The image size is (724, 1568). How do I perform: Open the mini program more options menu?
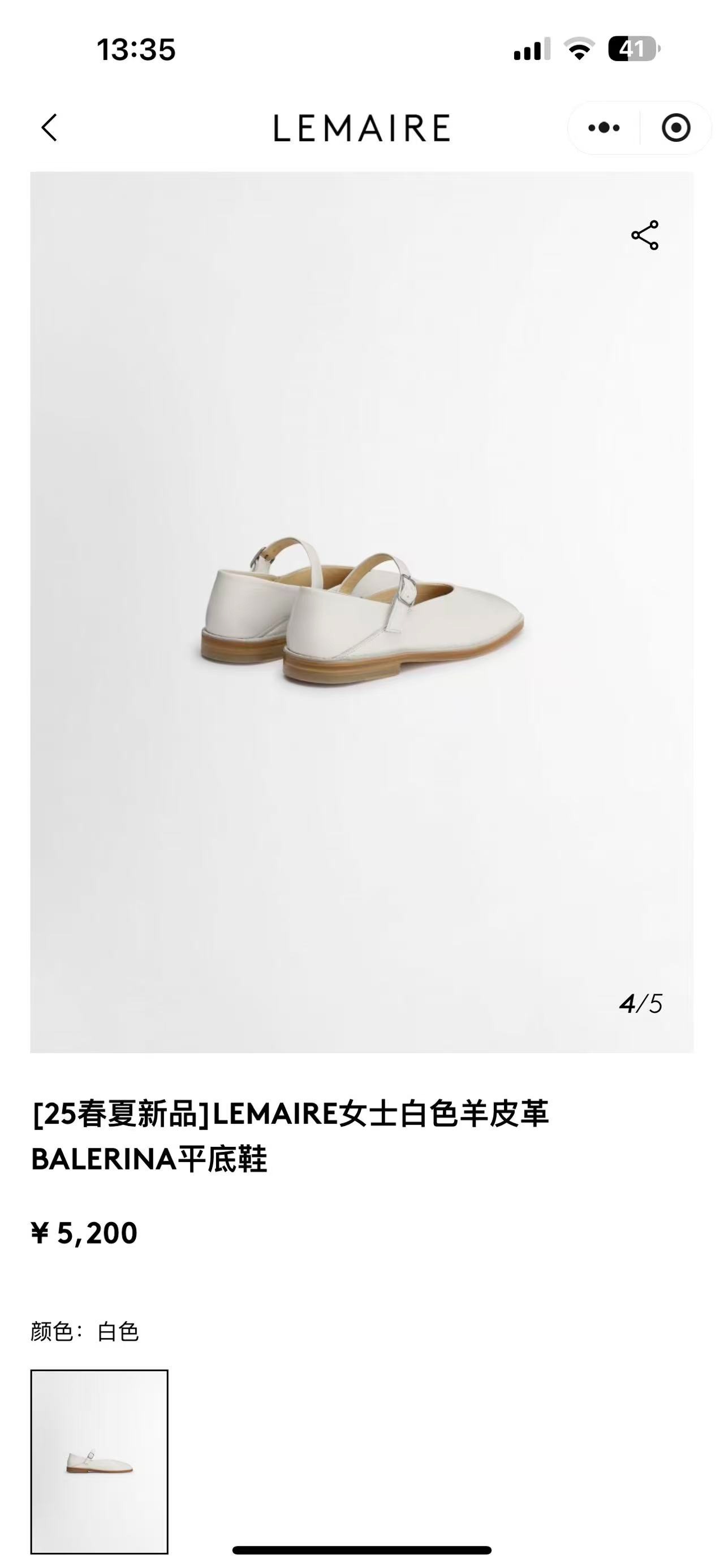604,128
